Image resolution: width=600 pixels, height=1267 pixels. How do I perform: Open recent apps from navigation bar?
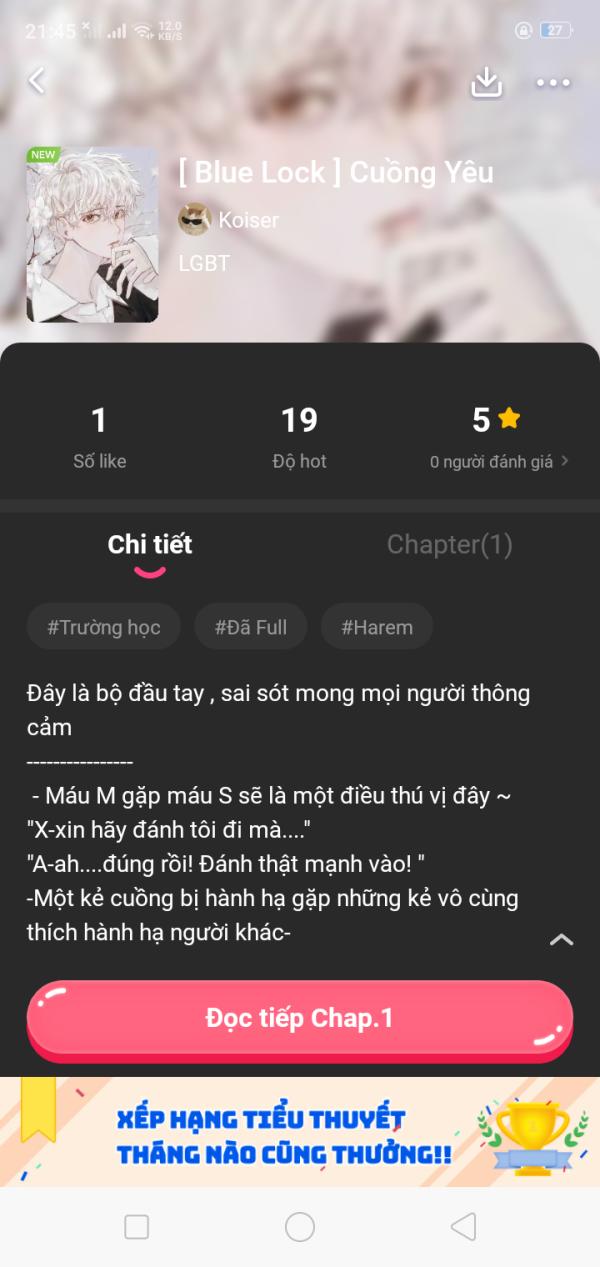(x=136, y=1227)
